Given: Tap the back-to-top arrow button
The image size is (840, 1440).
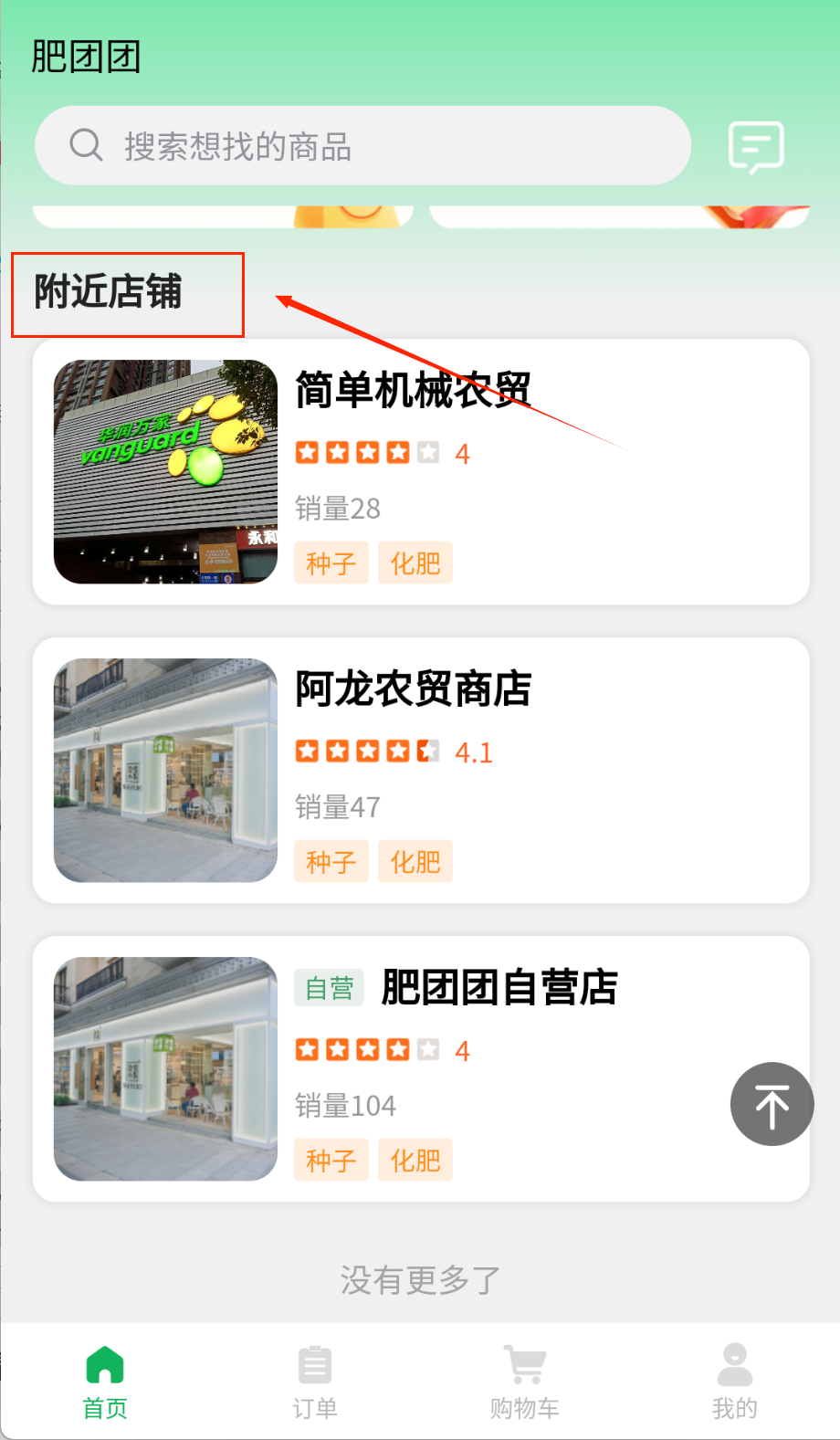Looking at the screenshot, I should [772, 1104].
